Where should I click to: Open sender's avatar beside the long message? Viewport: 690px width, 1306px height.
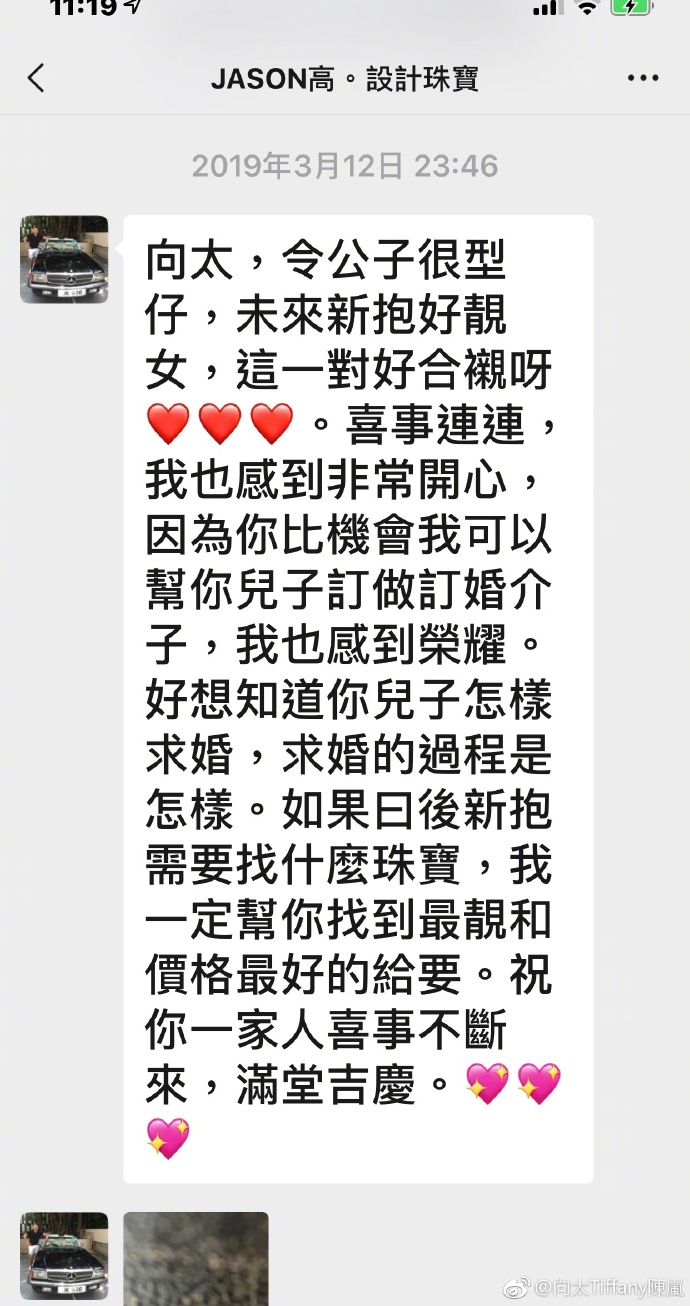point(64,260)
